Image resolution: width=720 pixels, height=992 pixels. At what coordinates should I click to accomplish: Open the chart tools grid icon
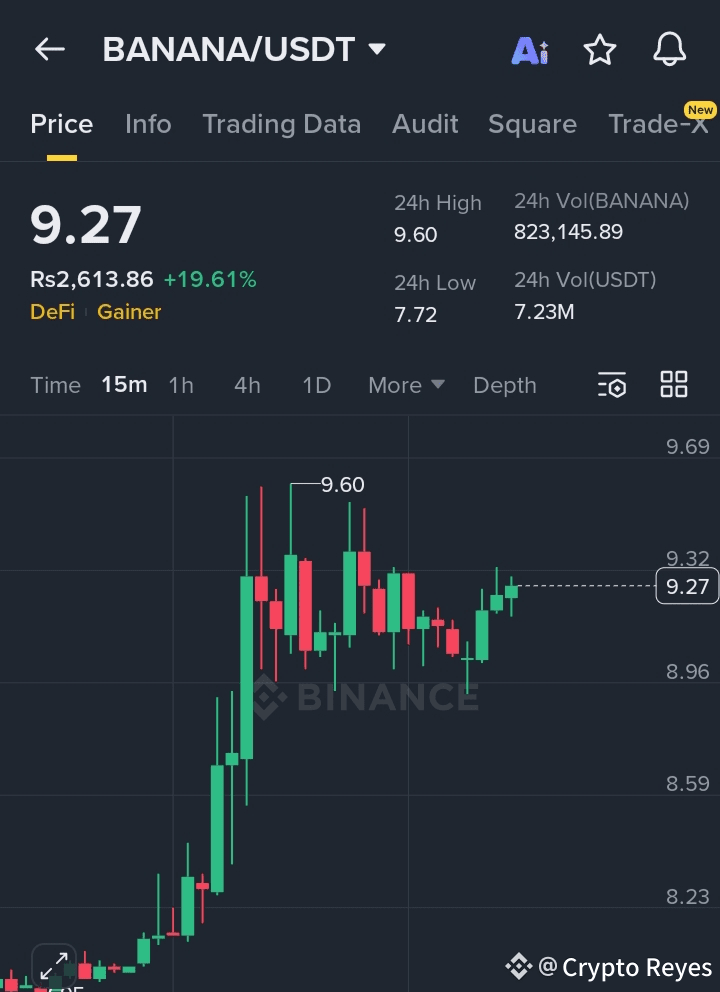(x=674, y=385)
